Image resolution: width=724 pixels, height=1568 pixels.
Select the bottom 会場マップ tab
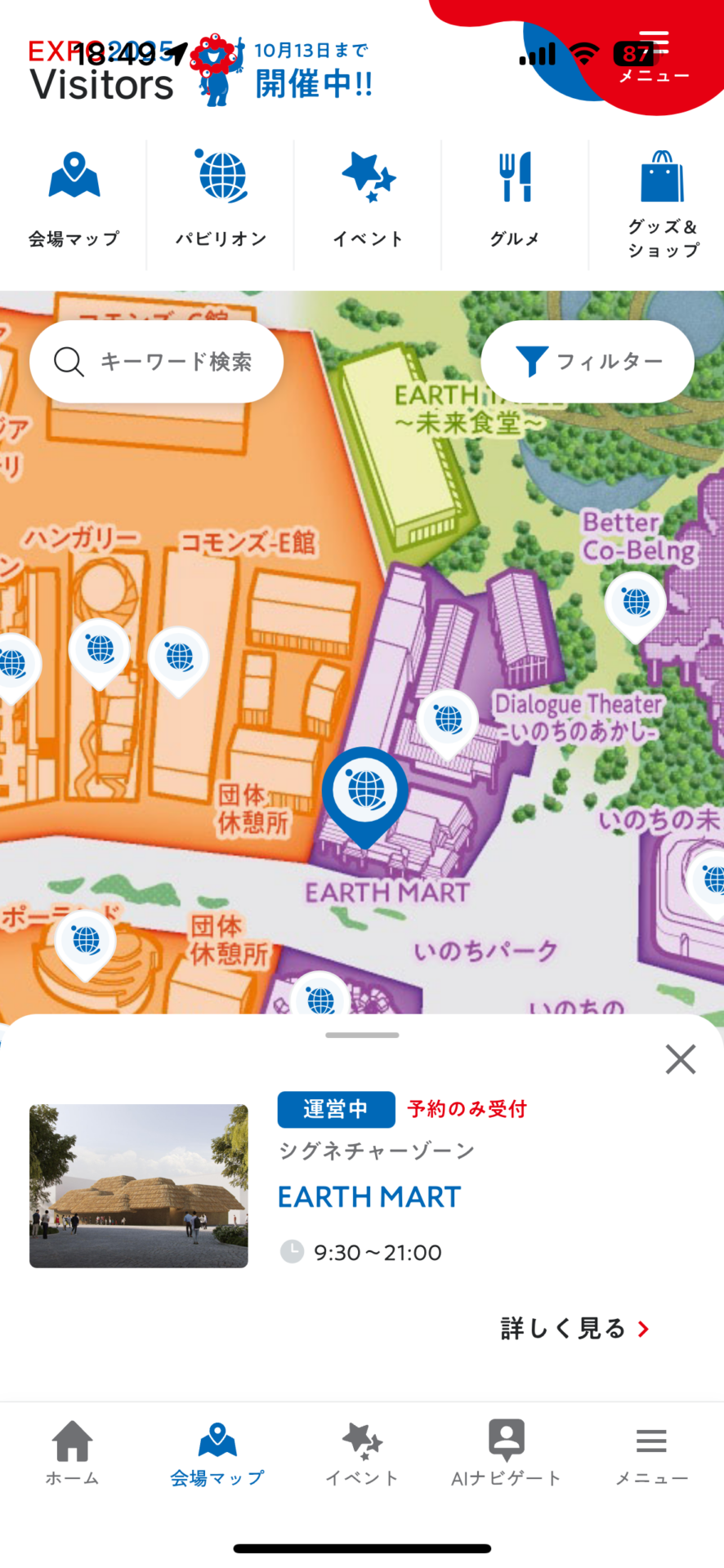click(x=217, y=1454)
